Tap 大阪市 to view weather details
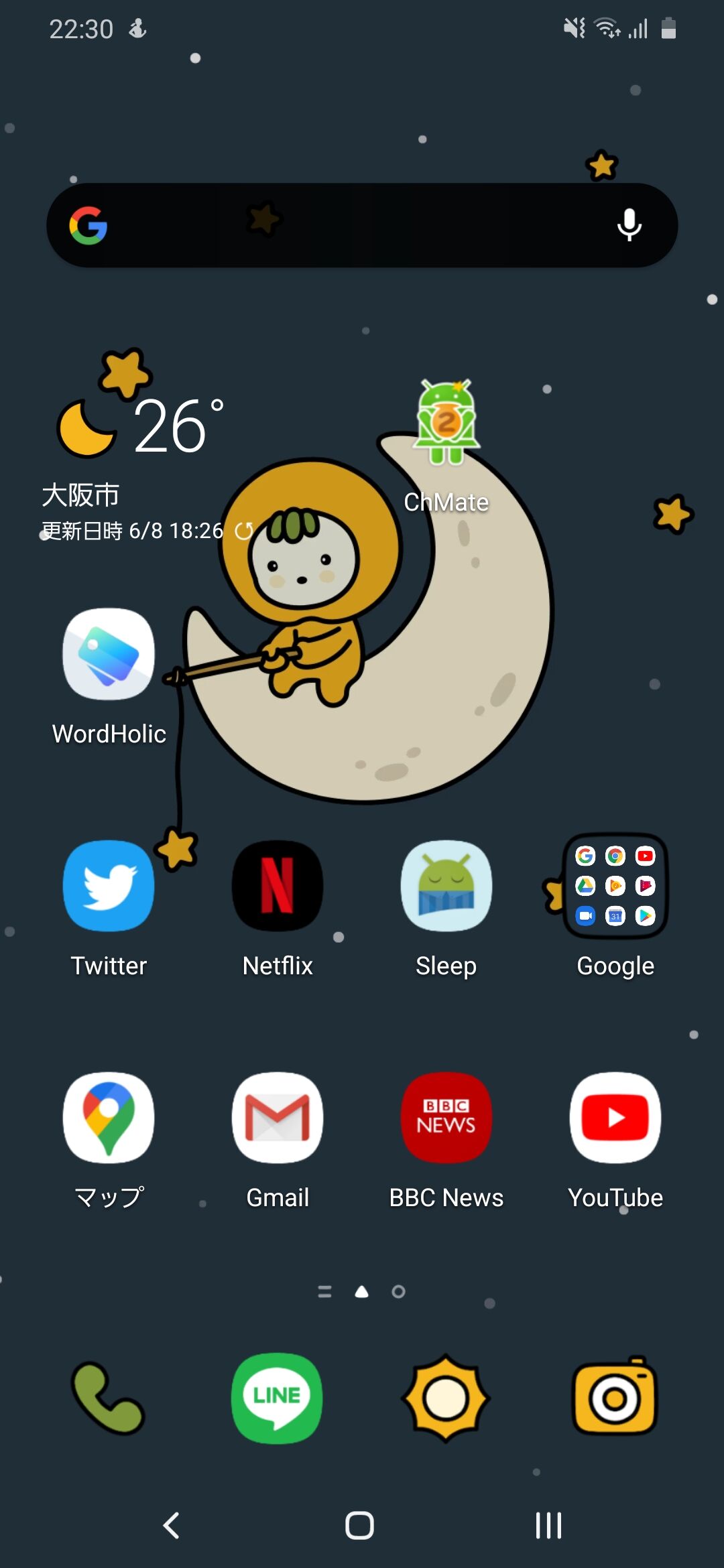 pyautogui.click(x=80, y=496)
